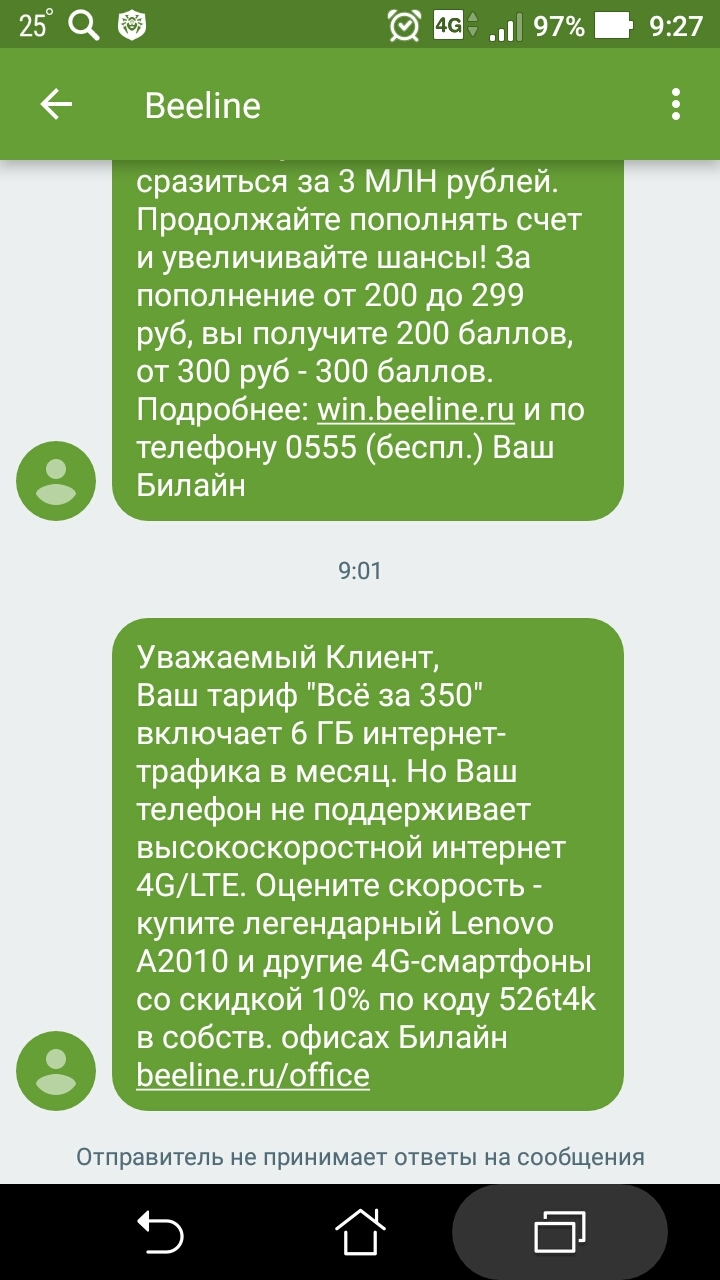720x1280 pixels.
Task: Tap sender avatar beside the tariff message
Action: click(56, 1070)
